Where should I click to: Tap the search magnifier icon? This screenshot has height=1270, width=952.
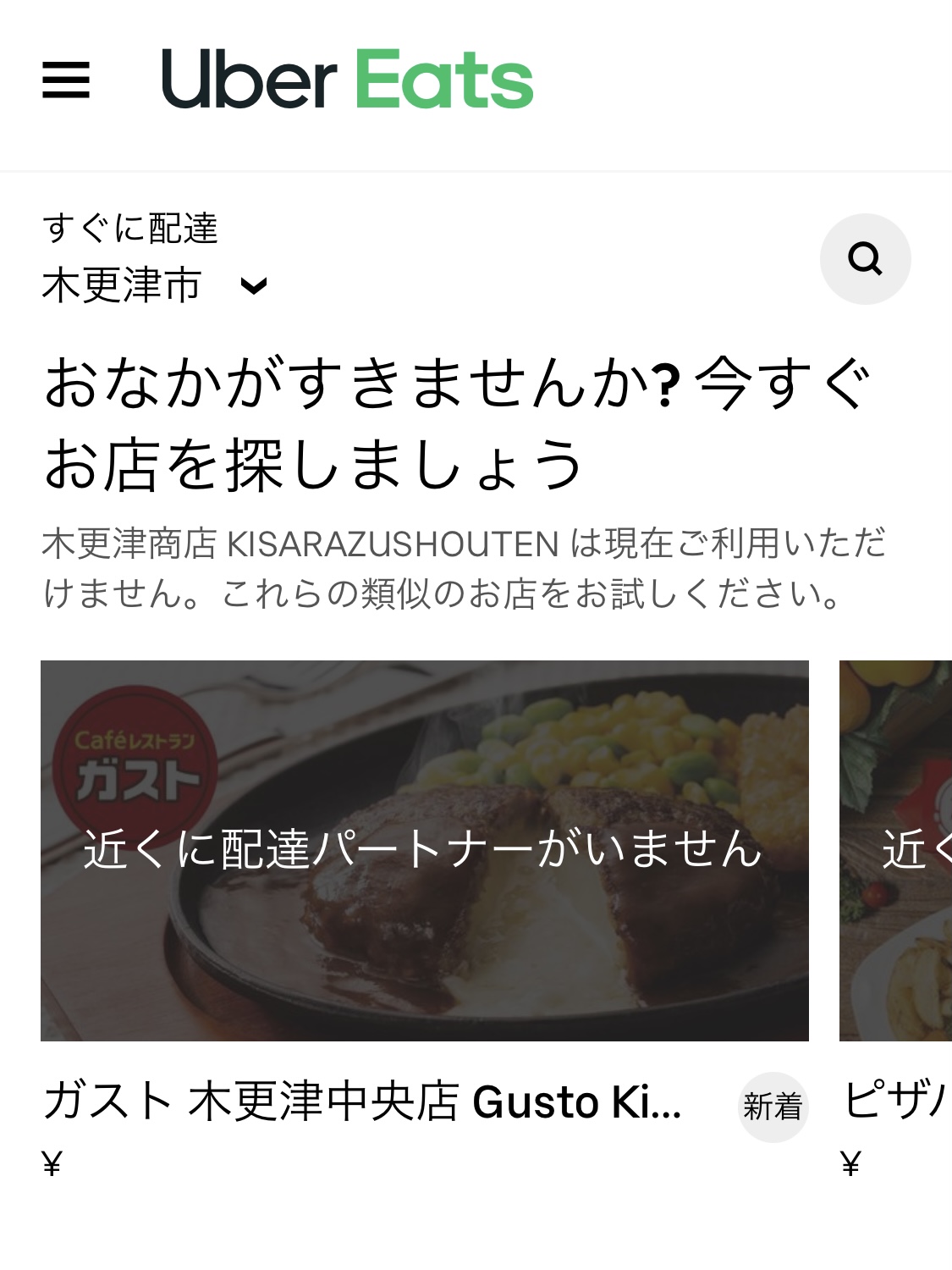pyautogui.click(x=865, y=258)
